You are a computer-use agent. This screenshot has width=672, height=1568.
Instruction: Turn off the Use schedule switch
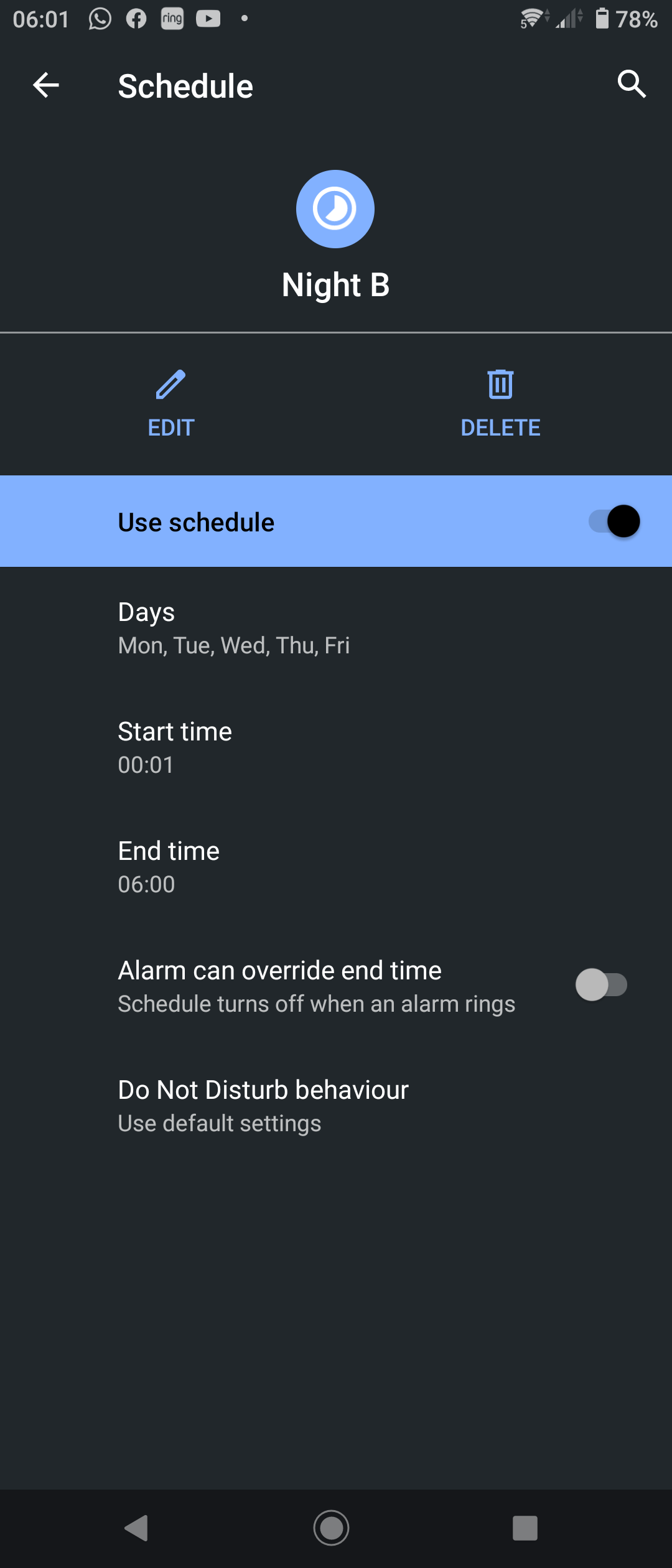(614, 521)
